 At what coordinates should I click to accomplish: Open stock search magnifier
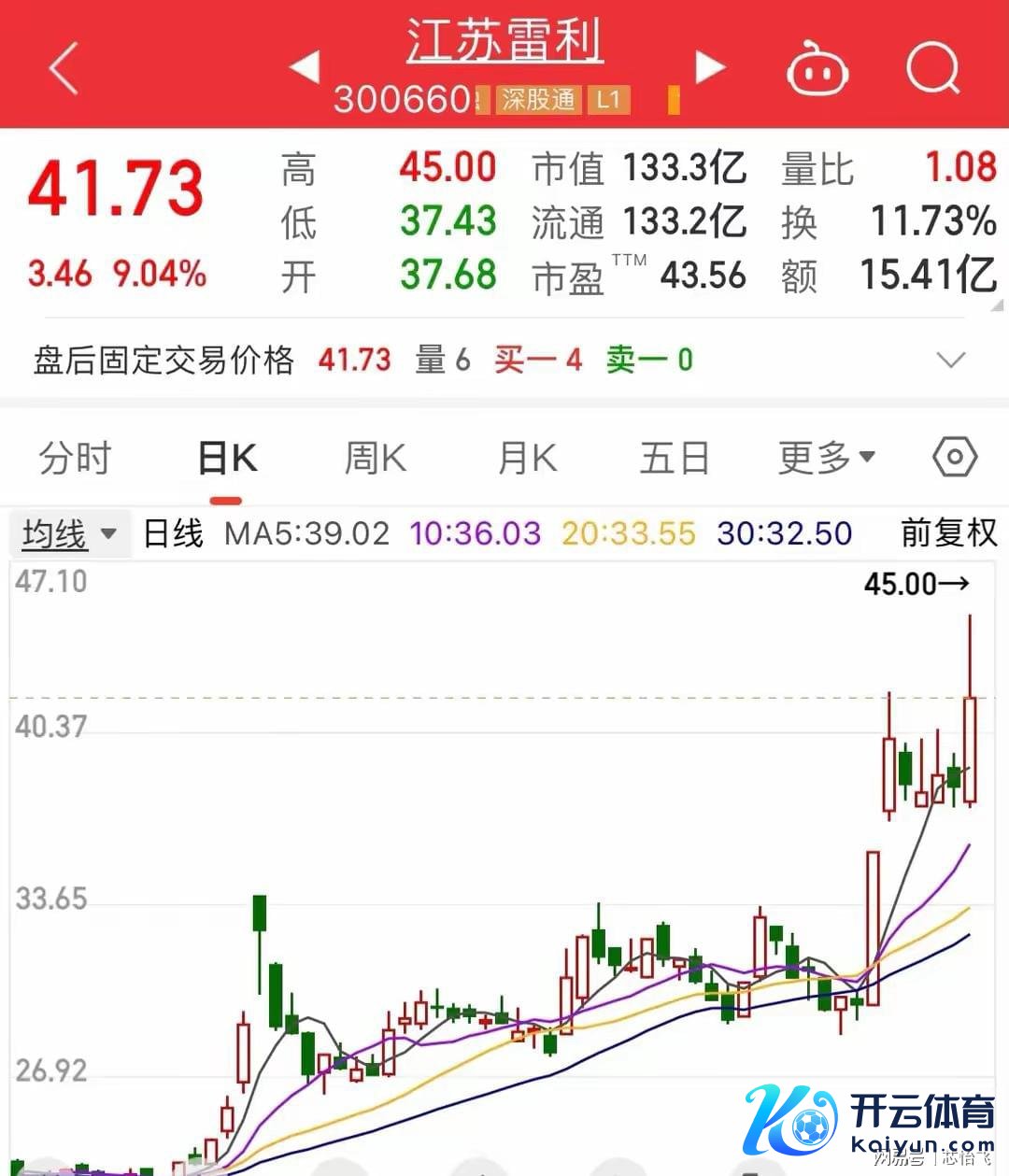[x=932, y=68]
